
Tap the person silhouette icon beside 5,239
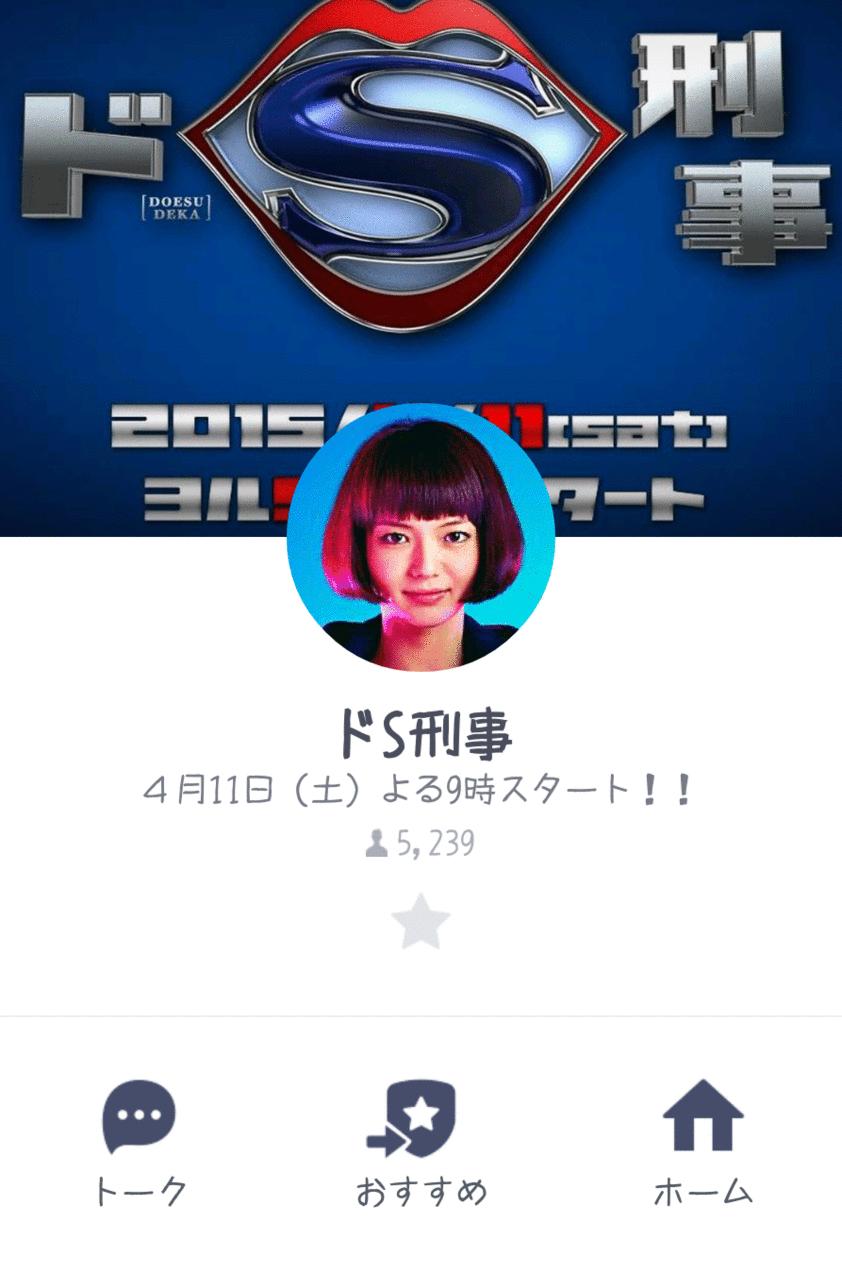point(375,845)
